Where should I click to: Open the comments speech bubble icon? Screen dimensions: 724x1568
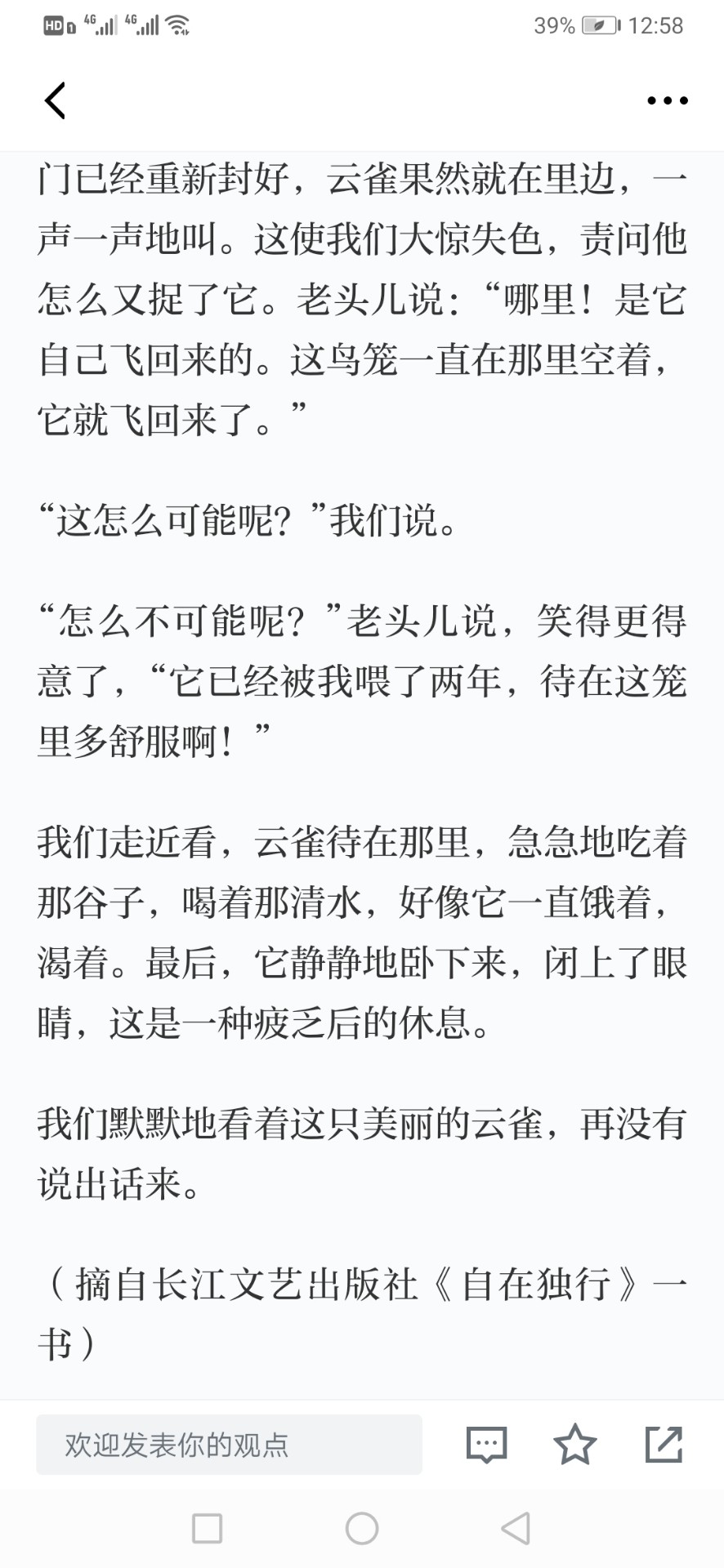[x=486, y=1445]
